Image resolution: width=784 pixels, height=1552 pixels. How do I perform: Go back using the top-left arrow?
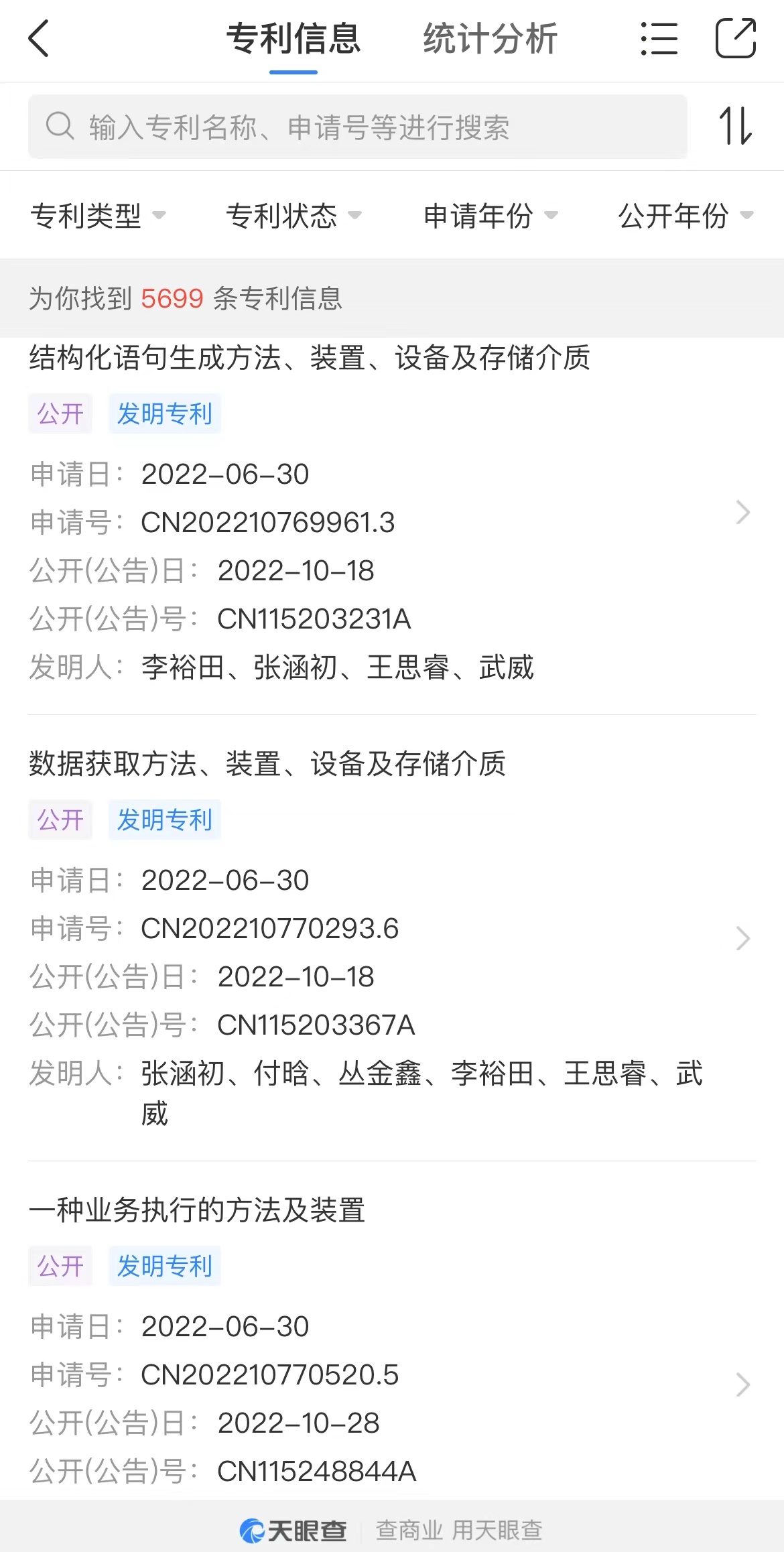tap(39, 38)
